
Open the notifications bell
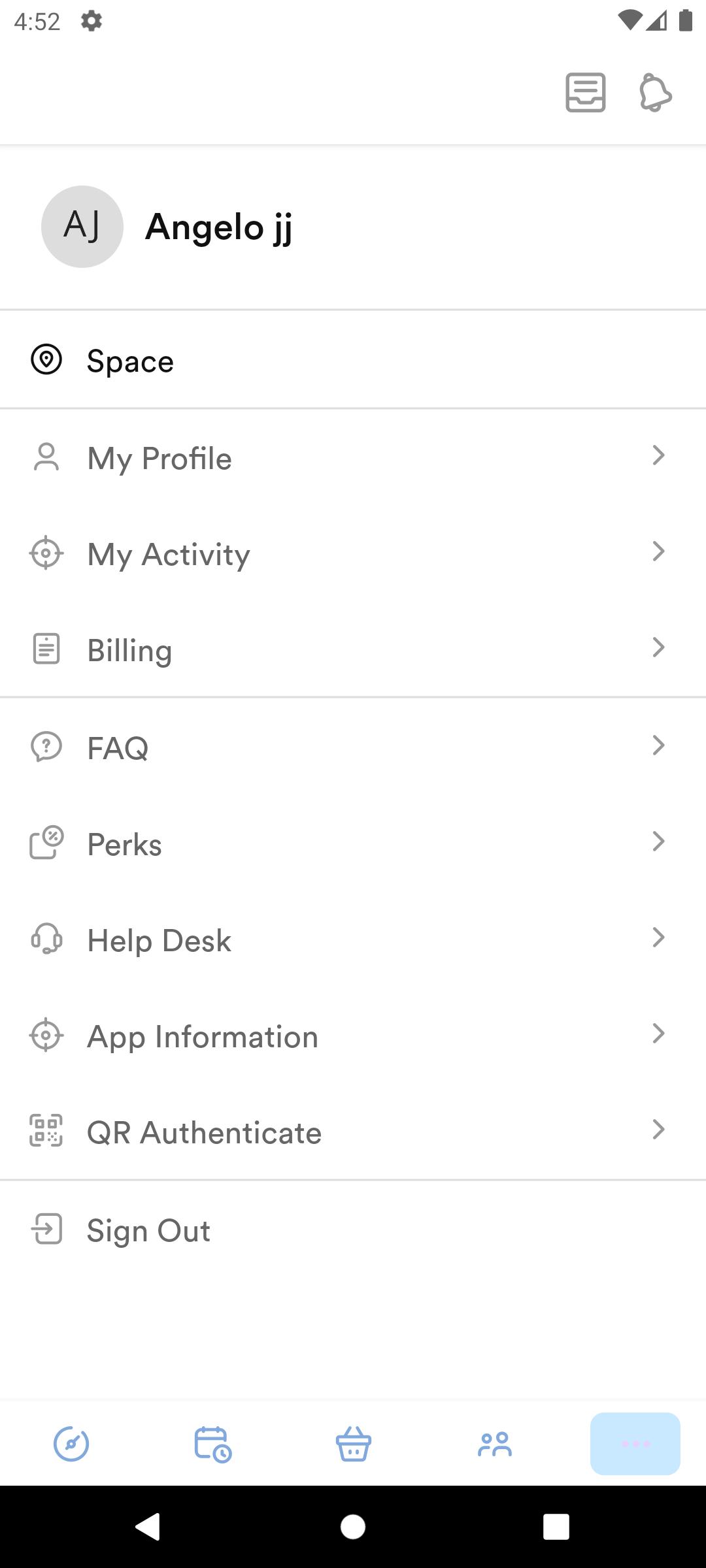point(655,93)
